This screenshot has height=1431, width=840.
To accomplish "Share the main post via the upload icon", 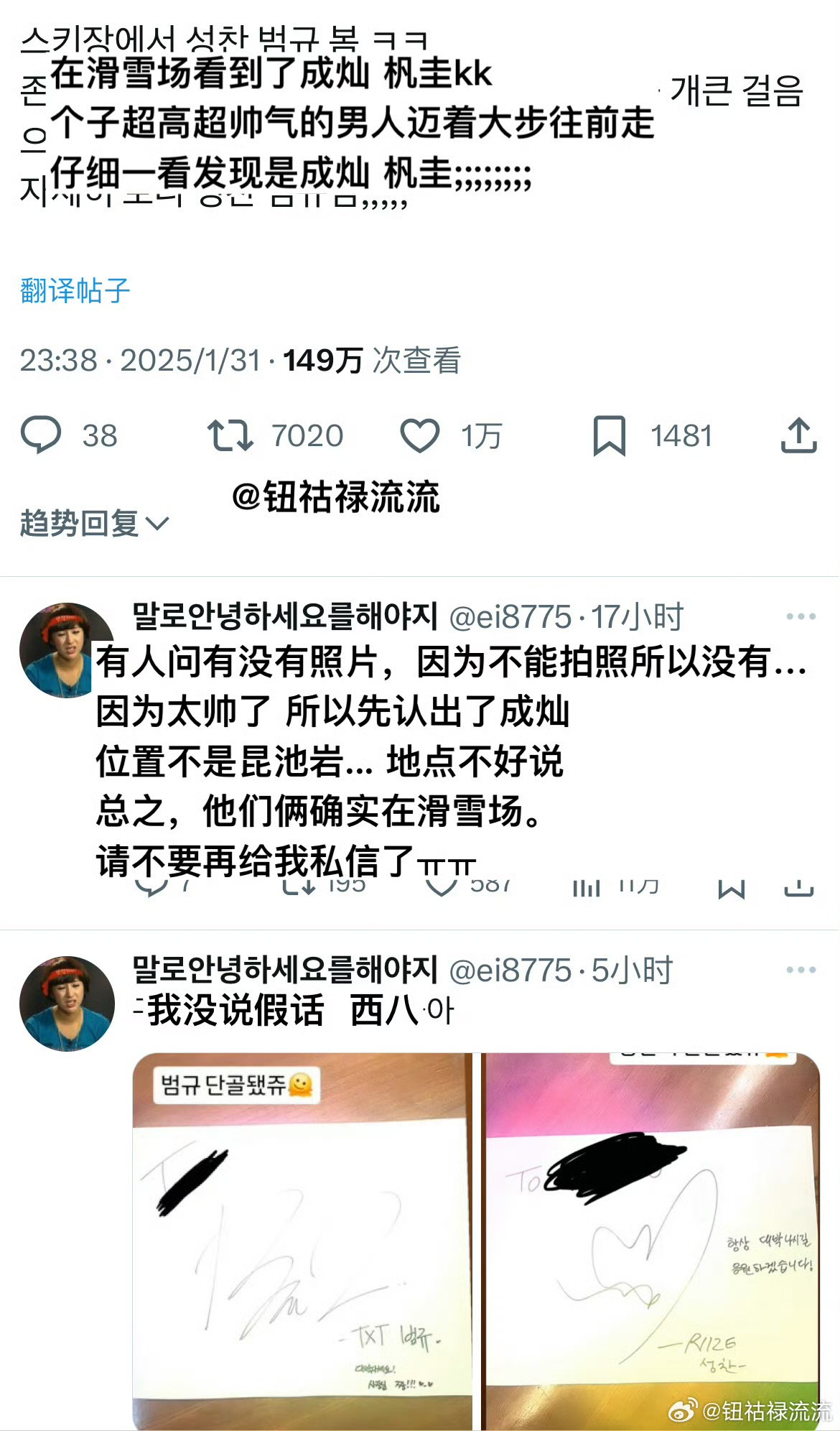I will [798, 435].
